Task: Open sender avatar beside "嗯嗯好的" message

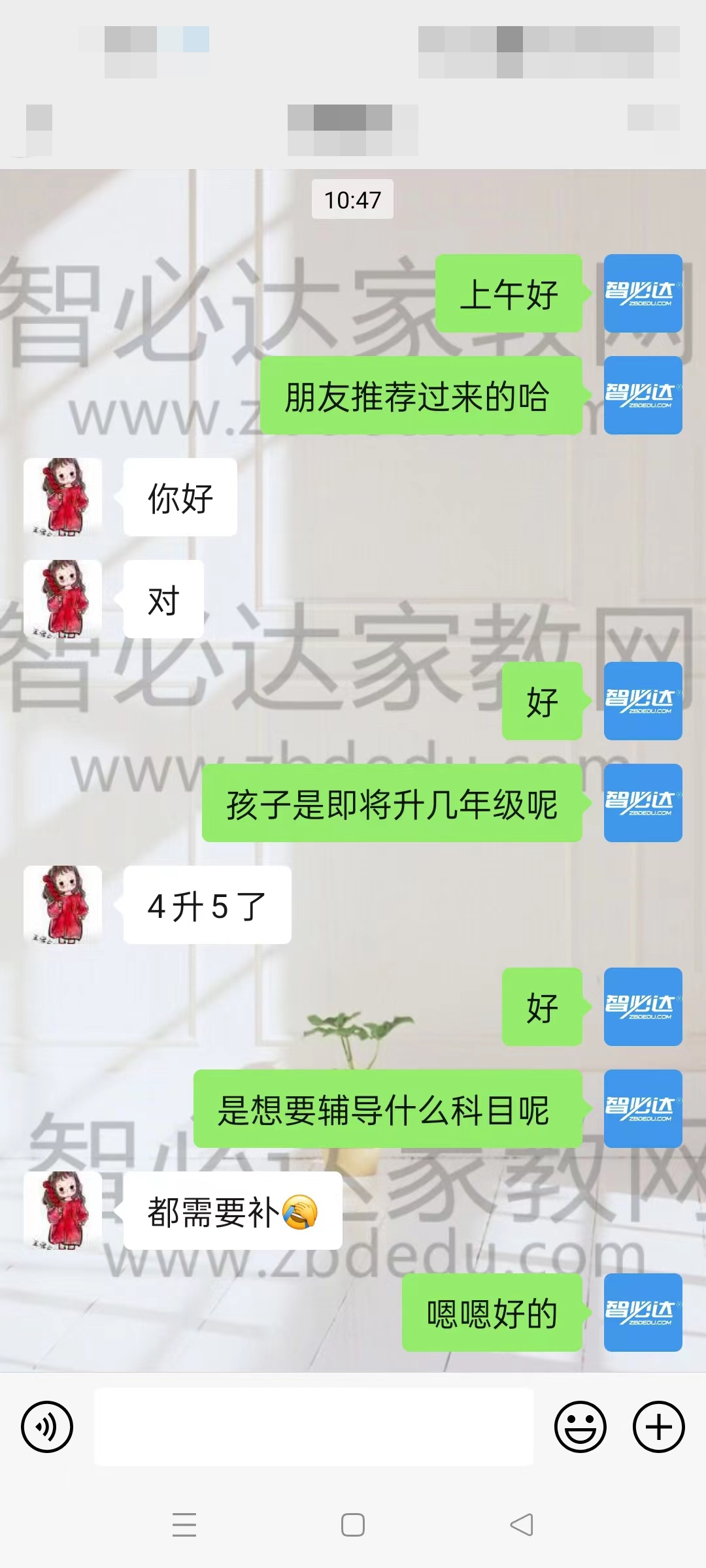Action: [643, 1313]
